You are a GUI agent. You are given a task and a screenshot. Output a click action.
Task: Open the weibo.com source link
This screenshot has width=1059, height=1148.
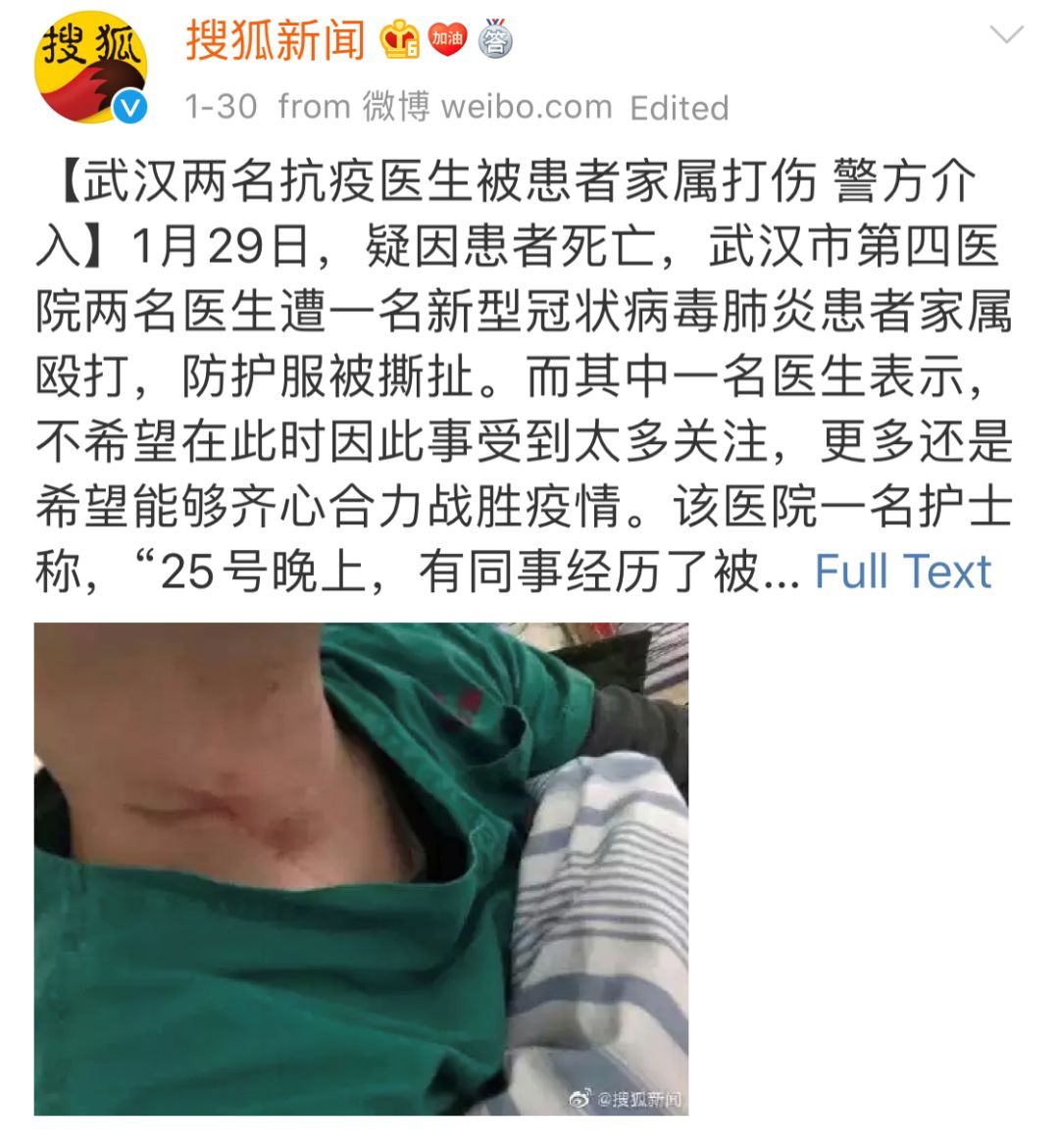[x=527, y=107]
